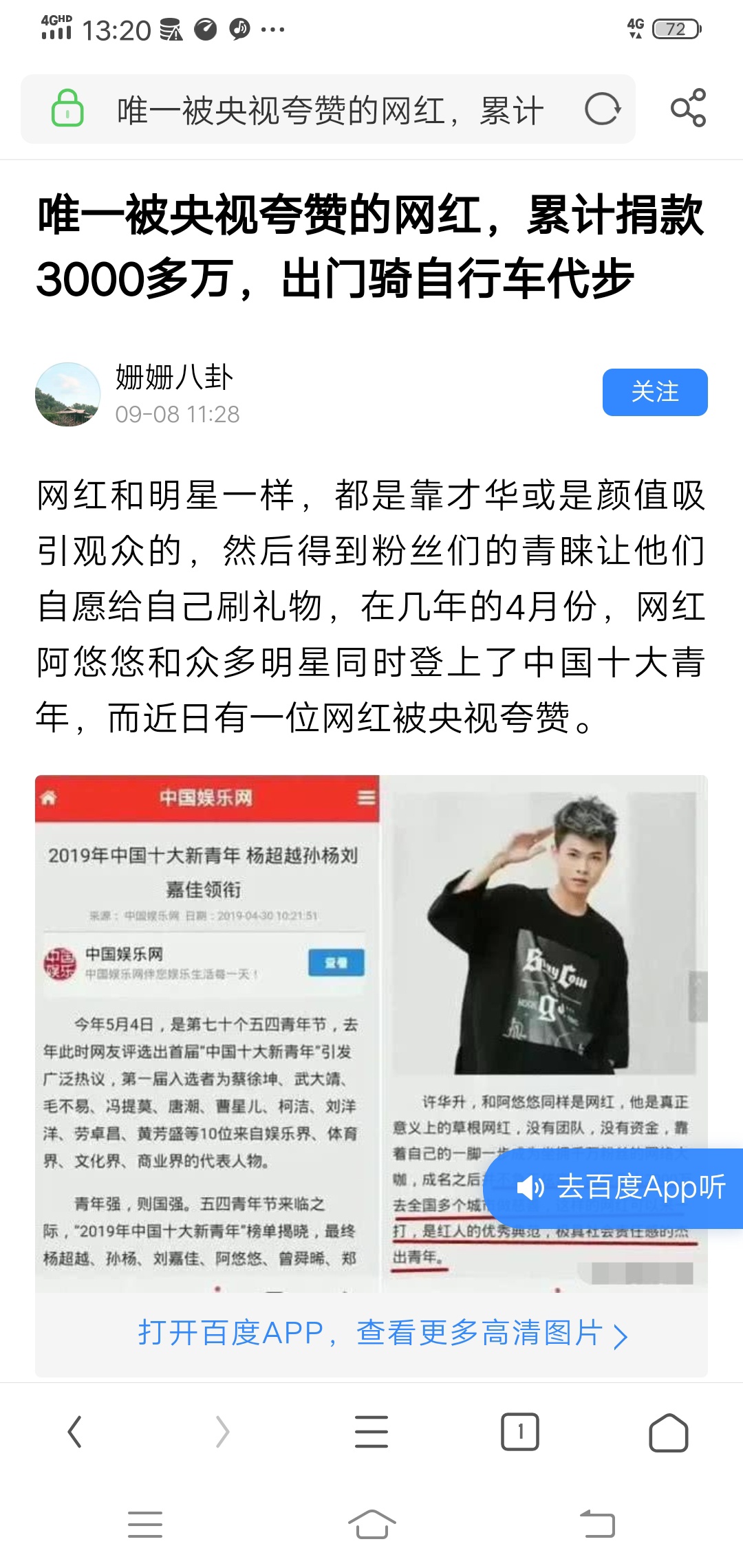Open the browser menu

point(371,1432)
